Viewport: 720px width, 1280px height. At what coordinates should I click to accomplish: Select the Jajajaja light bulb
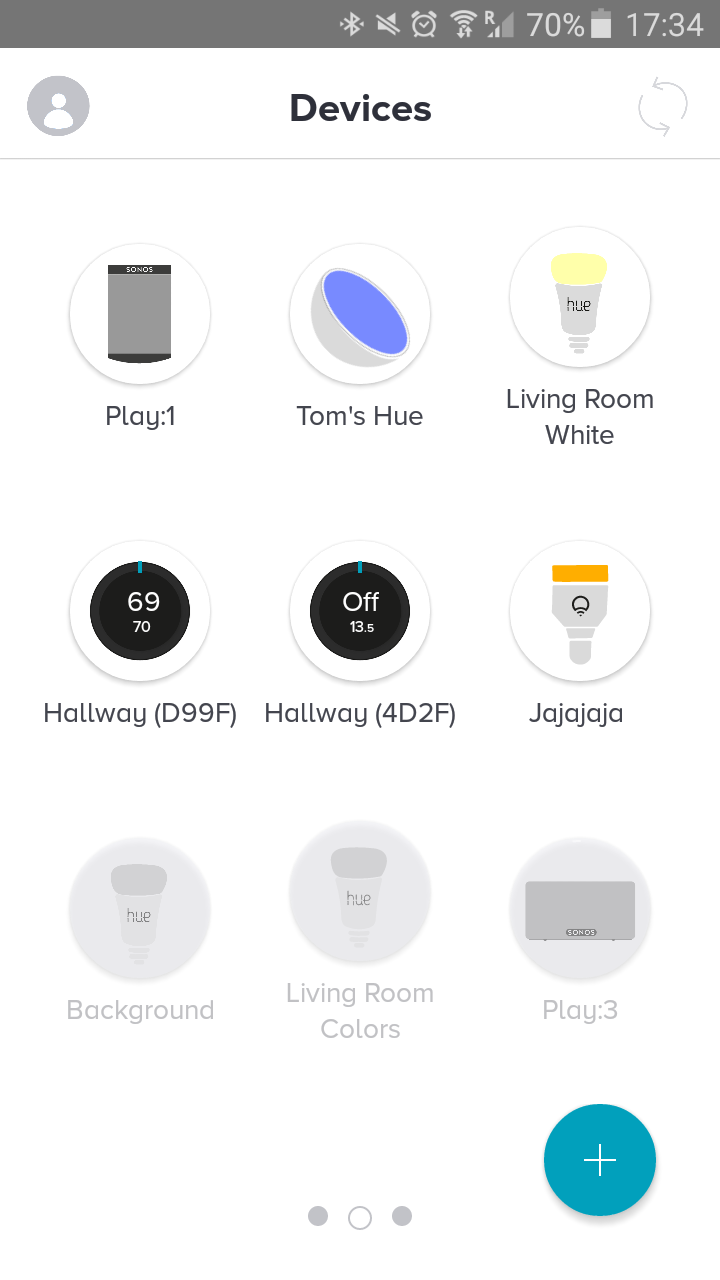tap(580, 611)
